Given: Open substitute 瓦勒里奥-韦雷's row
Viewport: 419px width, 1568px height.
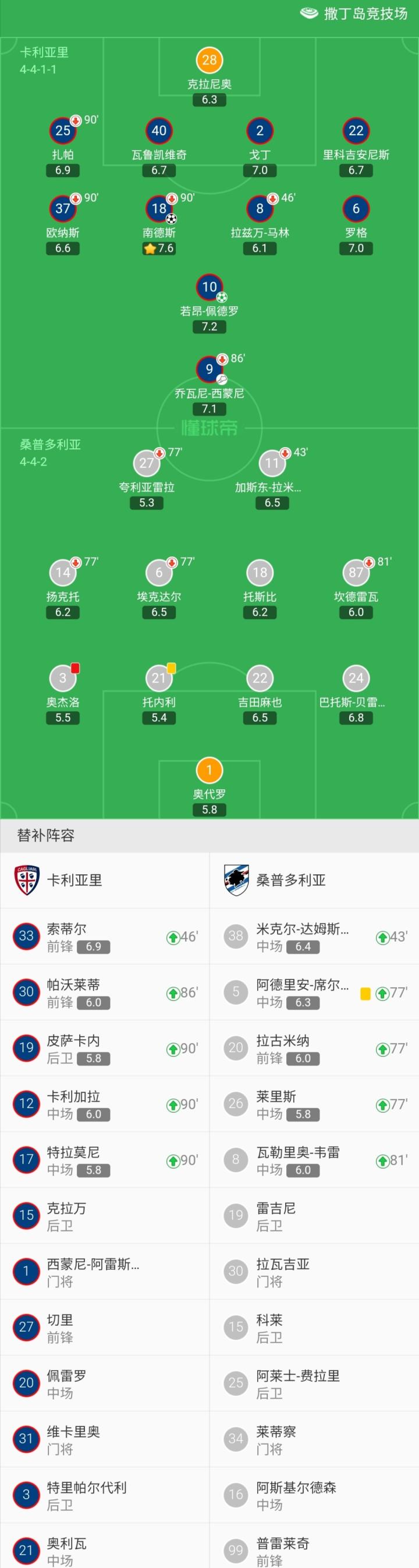Looking at the screenshot, I should pos(314,1161).
